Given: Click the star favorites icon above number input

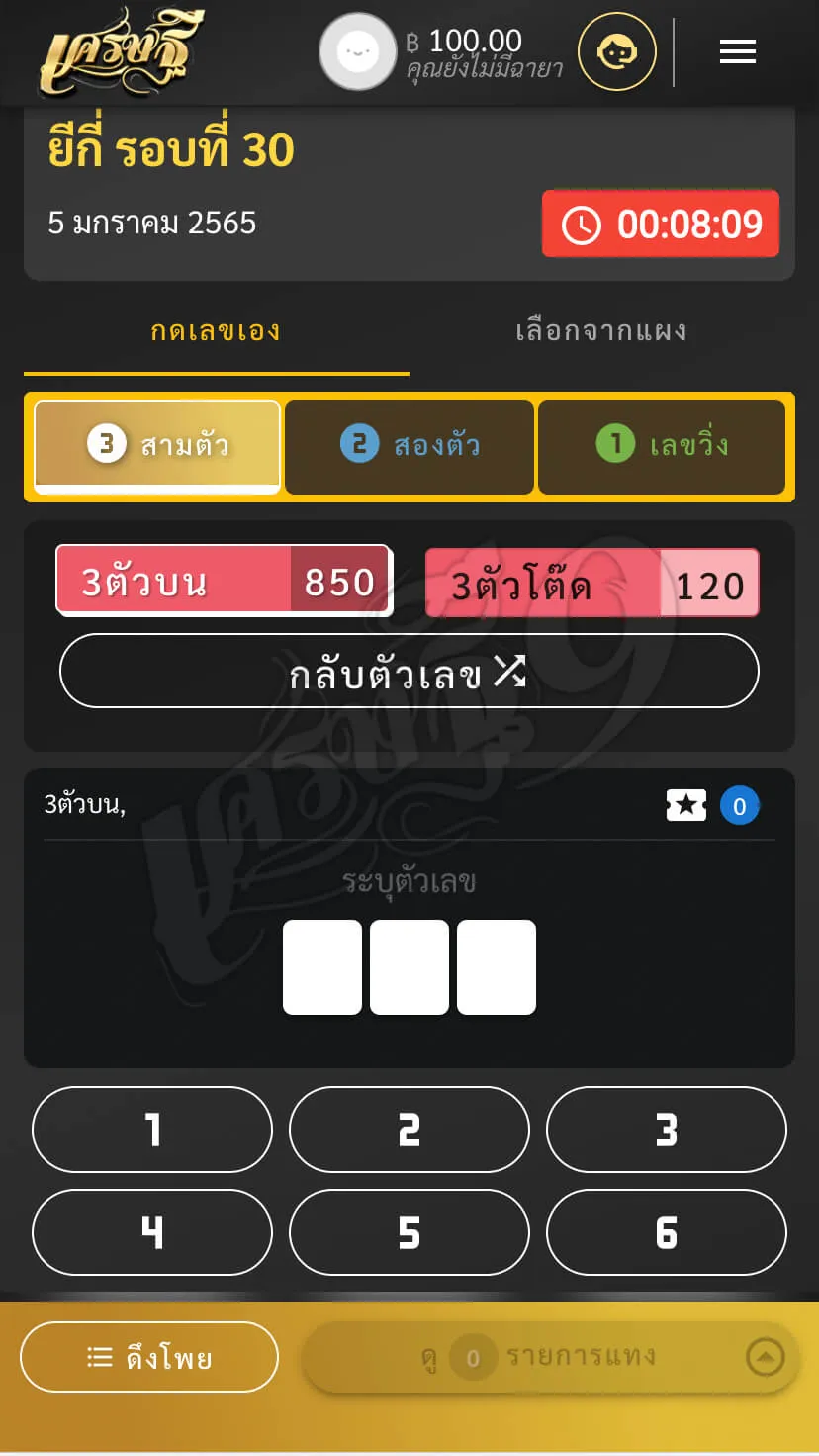Looking at the screenshot, I should pyautogui.click(x=686, y=805).
